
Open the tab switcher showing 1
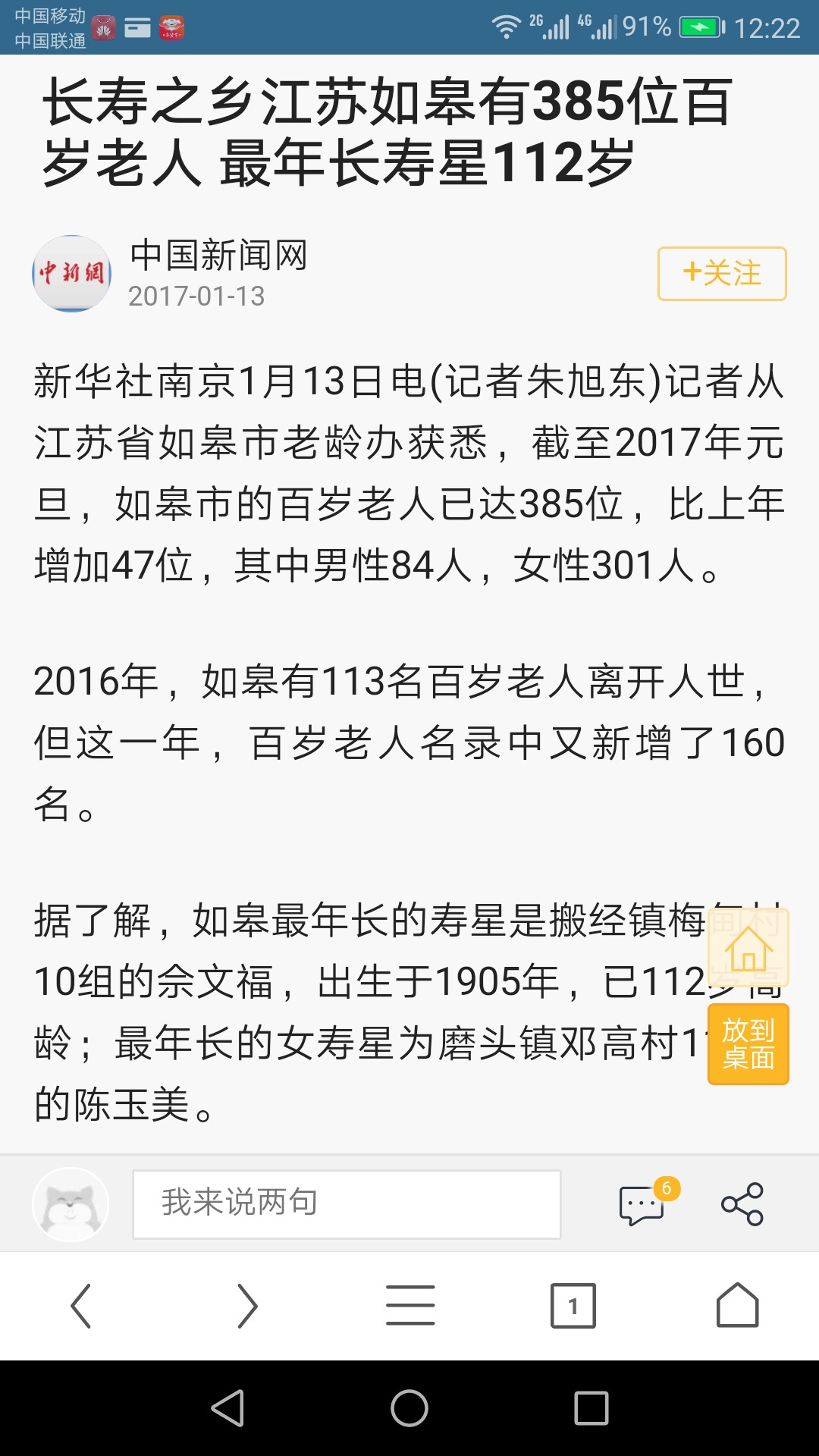point(573,1305)
